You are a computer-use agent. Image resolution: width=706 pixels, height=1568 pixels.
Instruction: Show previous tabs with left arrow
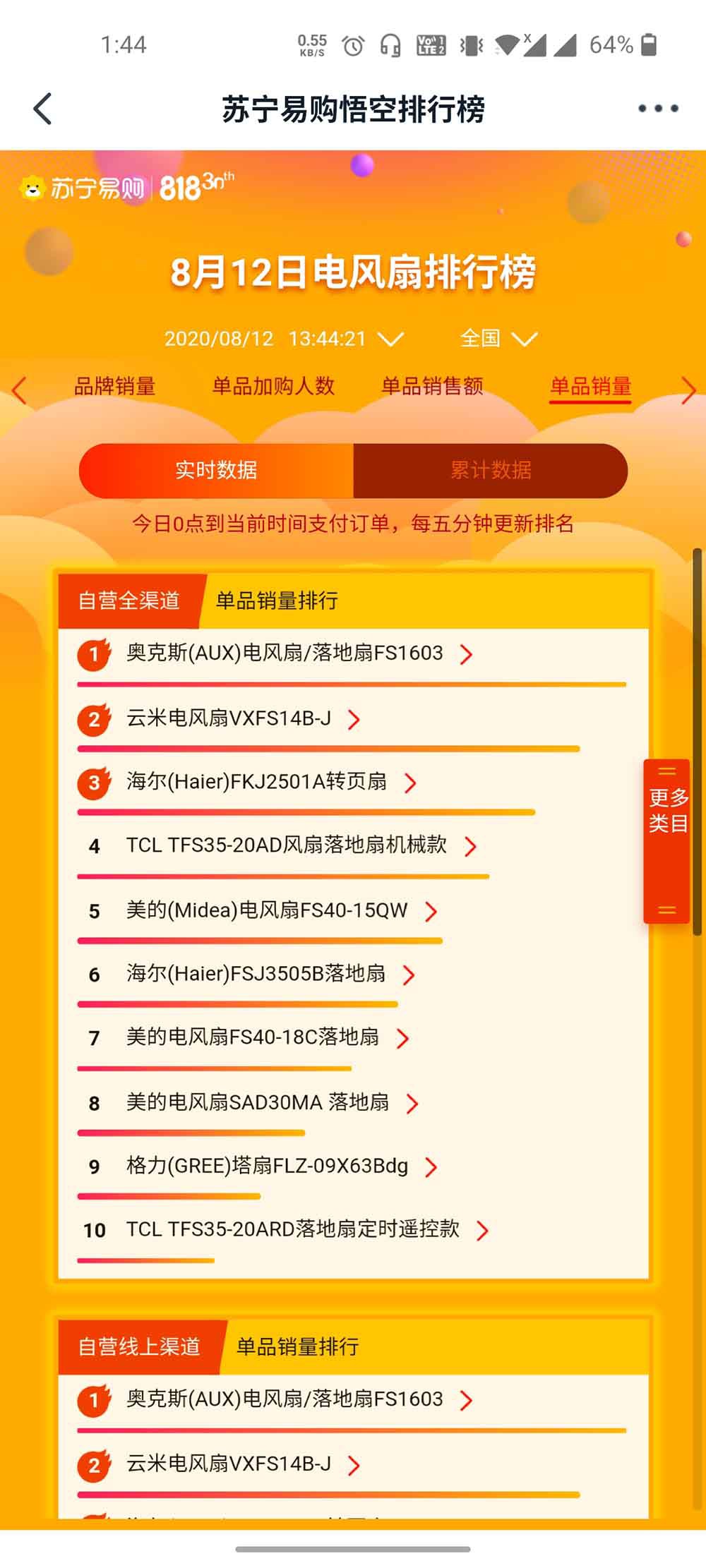point(19,390)
